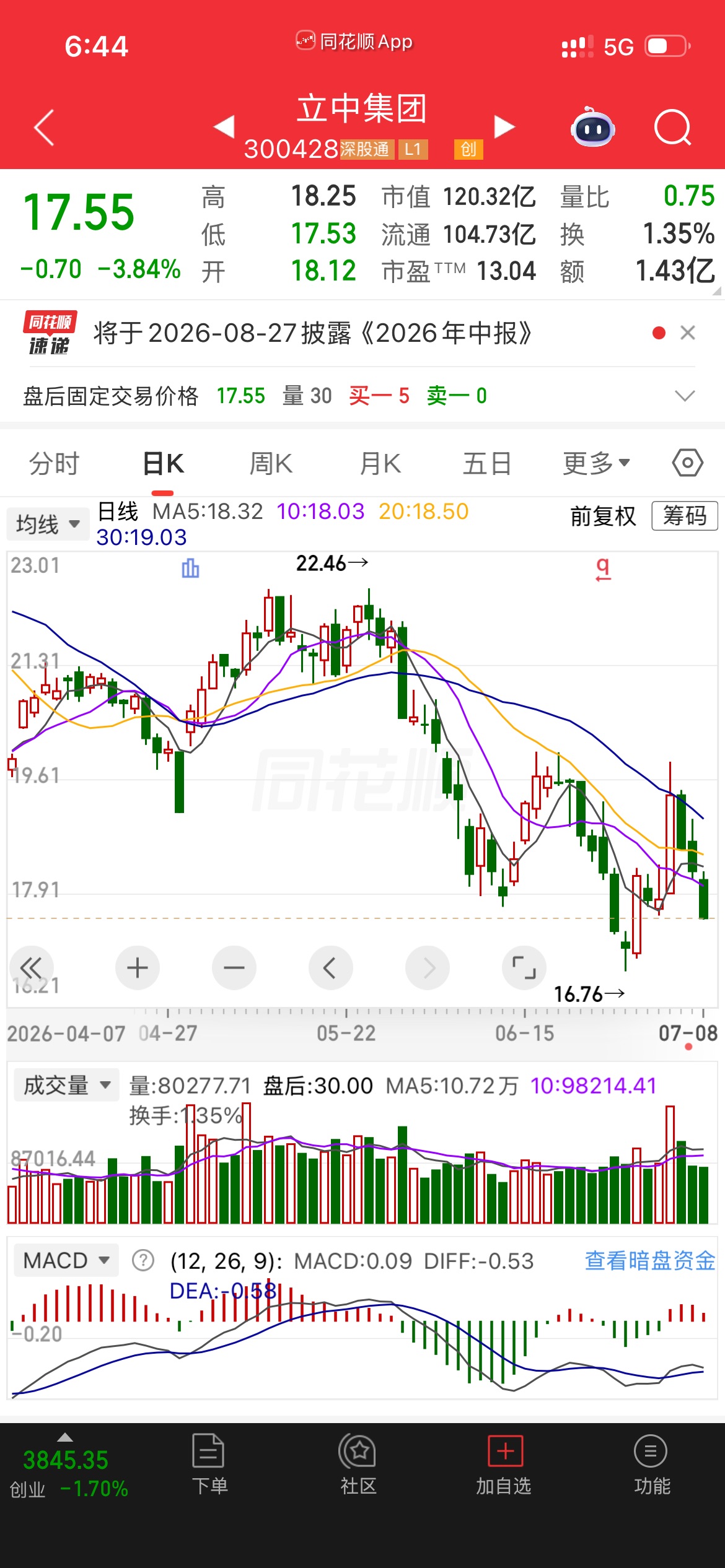Open the AI robot assistant
This screenshot has width=725, height=1568.
click(x=592, y=127)
